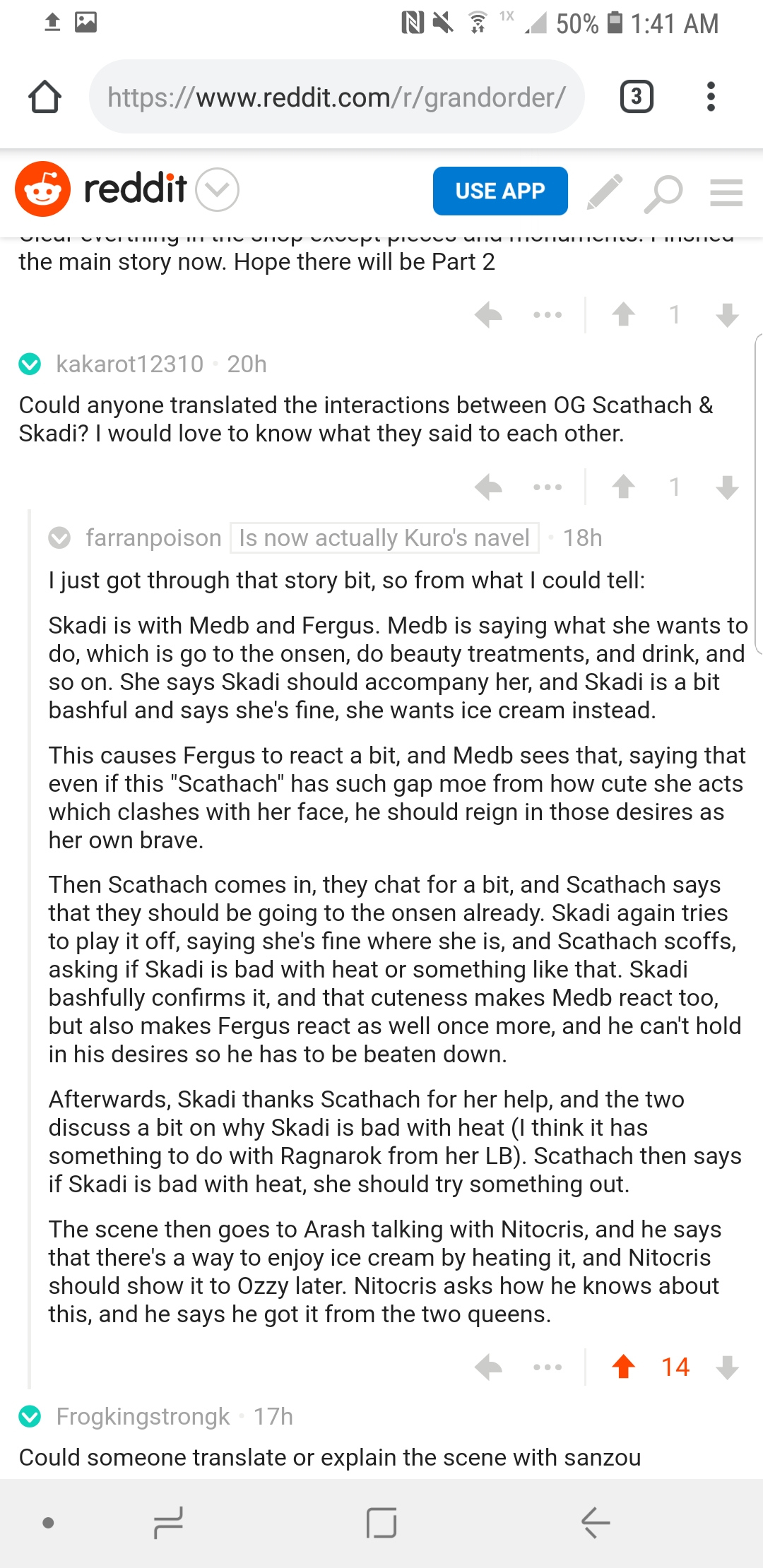Create a new post with pencil icon
763x1568 pixels.
(604, 192)
